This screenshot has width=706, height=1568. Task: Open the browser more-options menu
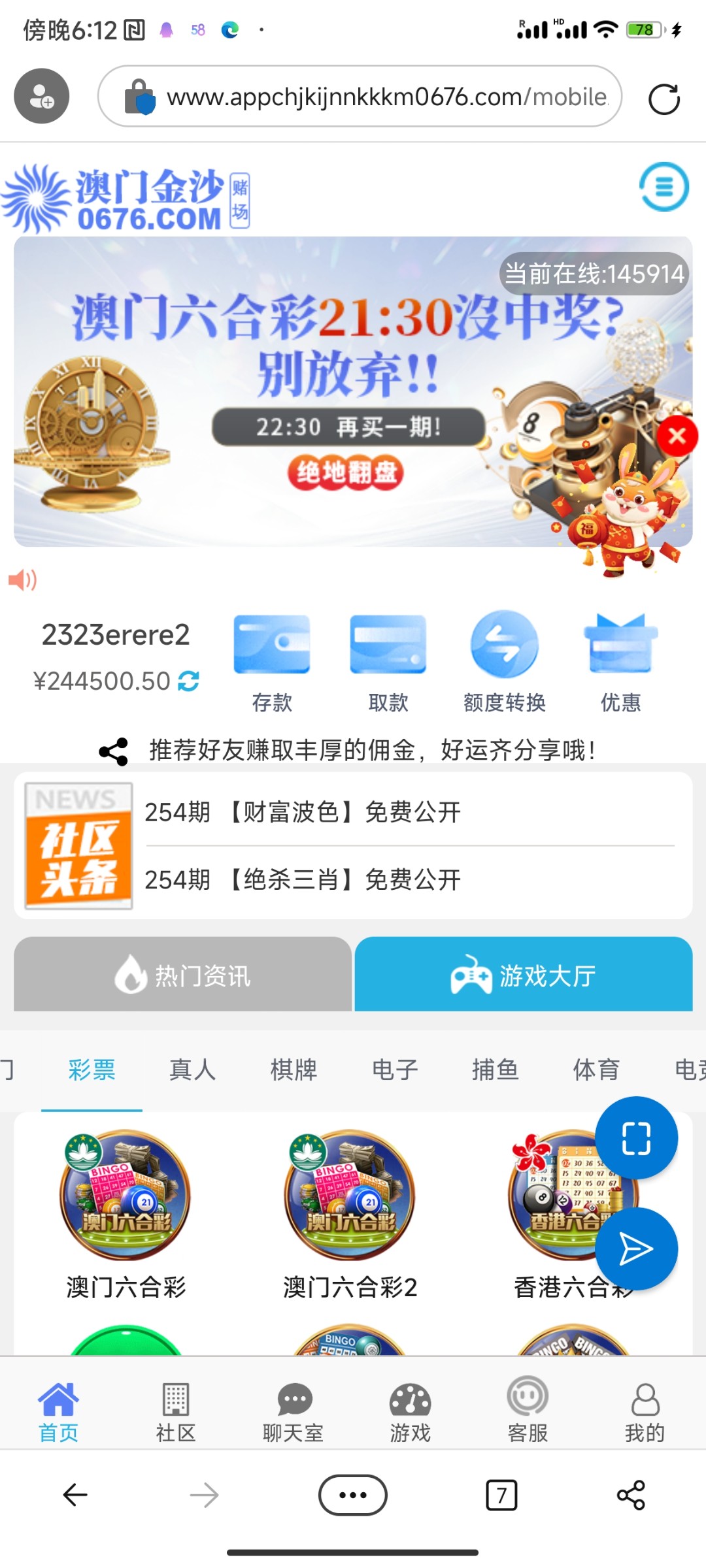coord(352,1494)
